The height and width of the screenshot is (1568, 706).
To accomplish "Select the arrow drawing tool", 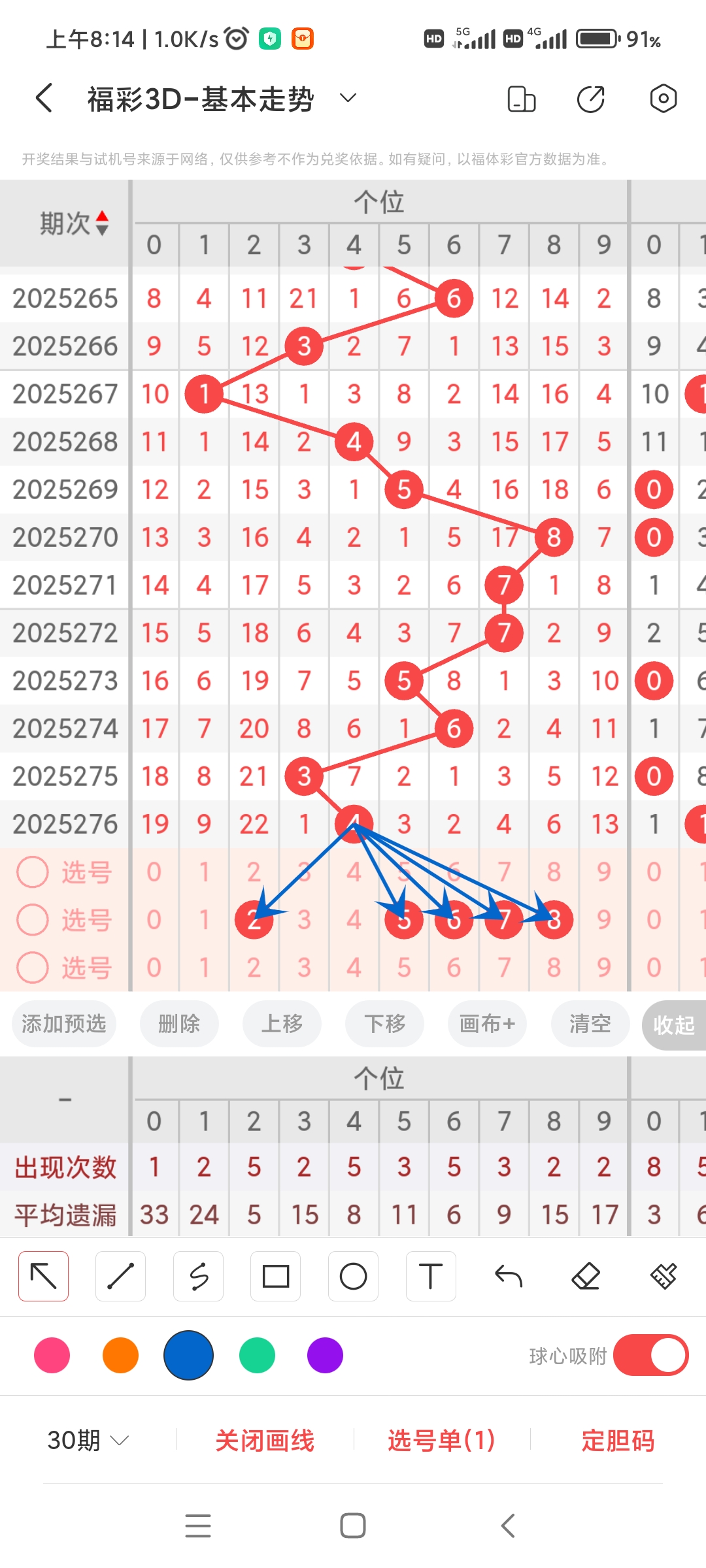I will pos(43,1275).
